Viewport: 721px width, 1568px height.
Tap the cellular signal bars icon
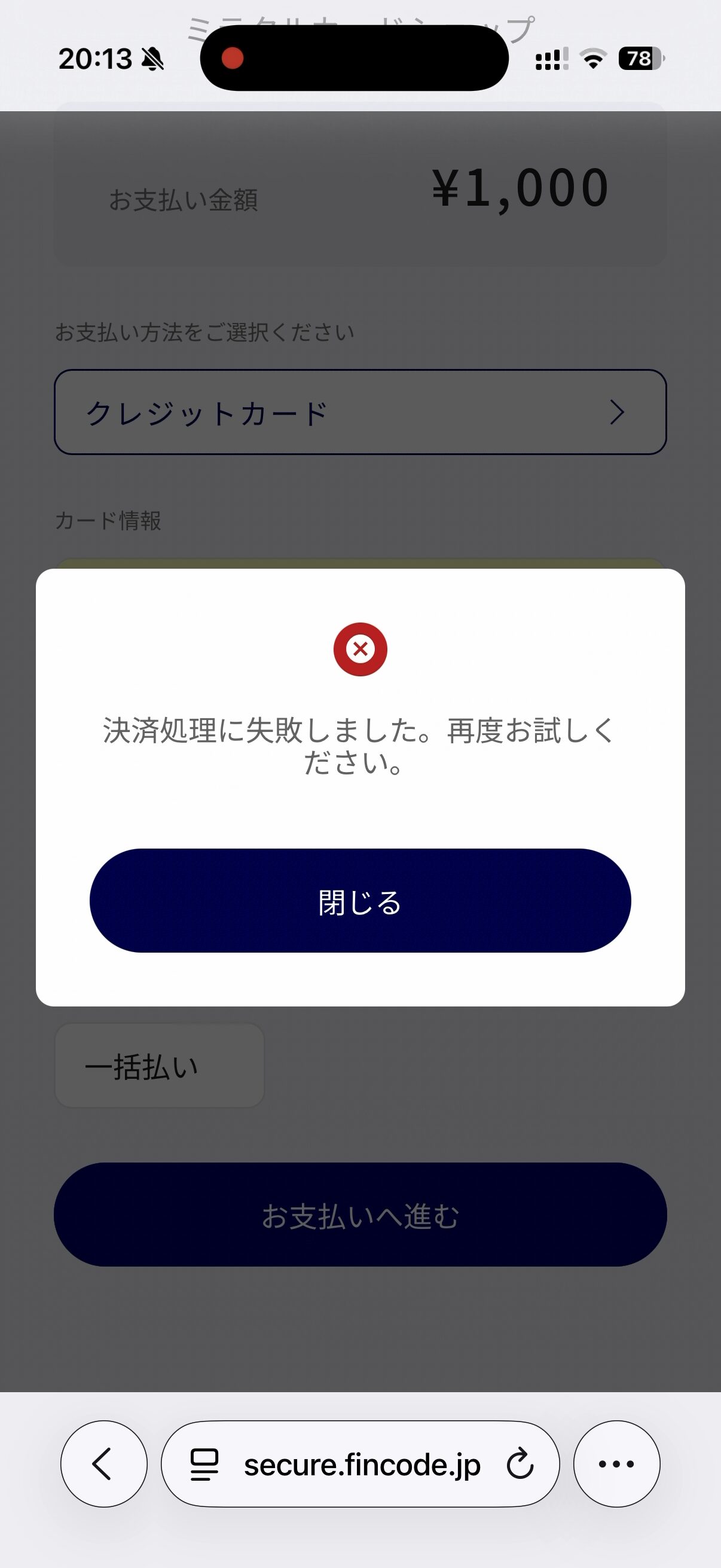click(x=549, y=59)
